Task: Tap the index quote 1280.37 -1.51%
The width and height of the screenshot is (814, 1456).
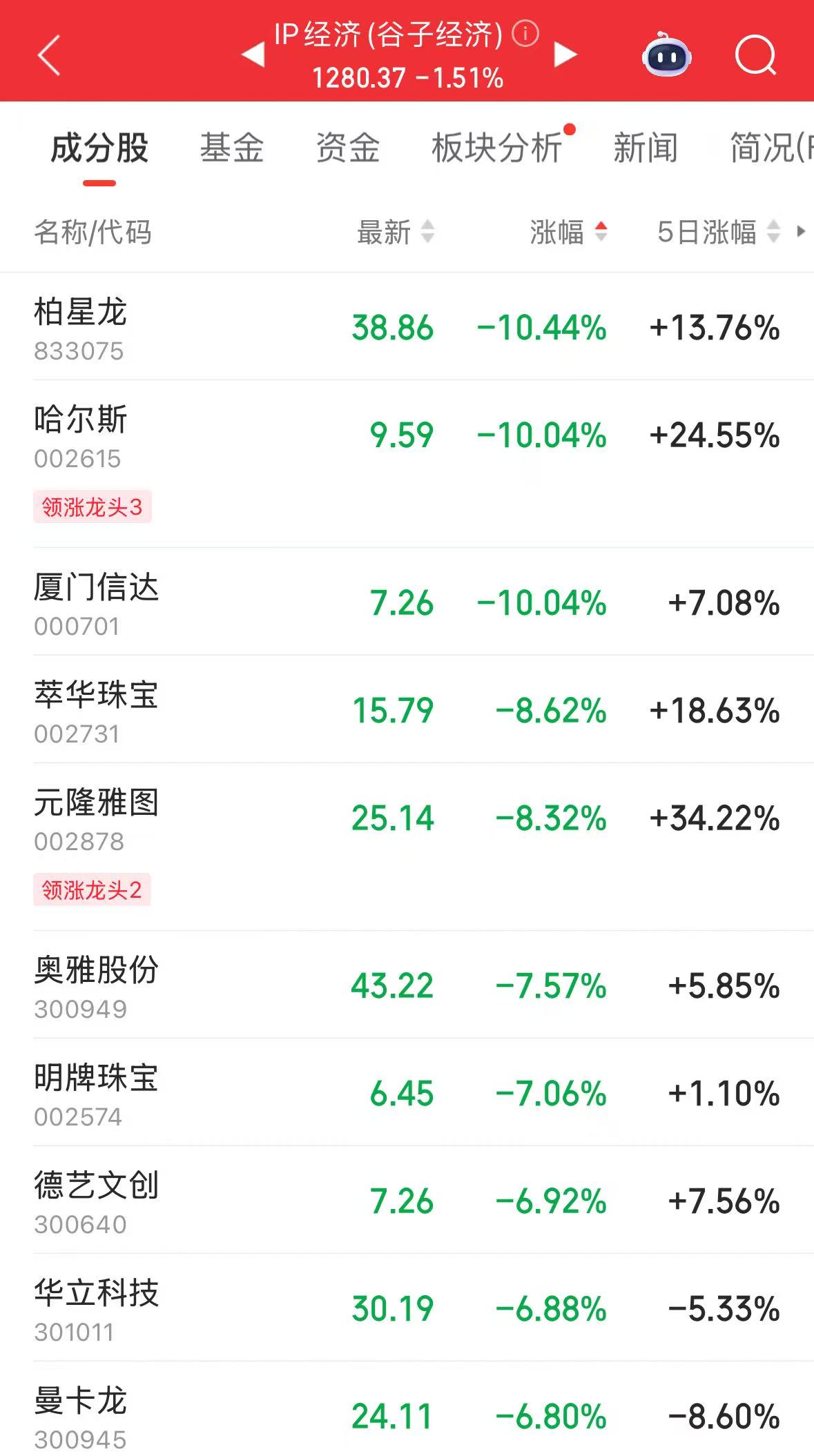Action: click(406, 78)
